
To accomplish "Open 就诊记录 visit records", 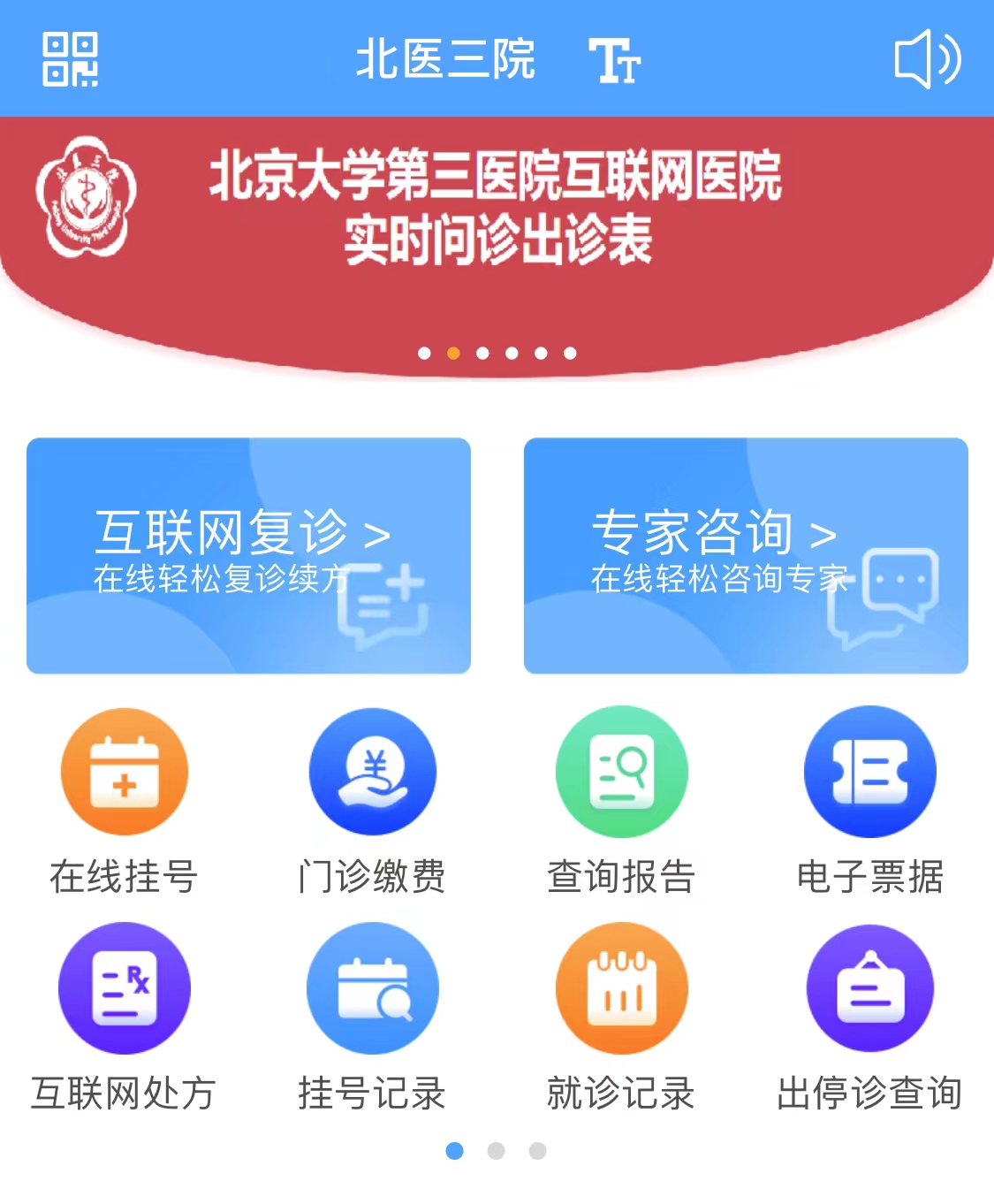I will [x=621, y=989].
